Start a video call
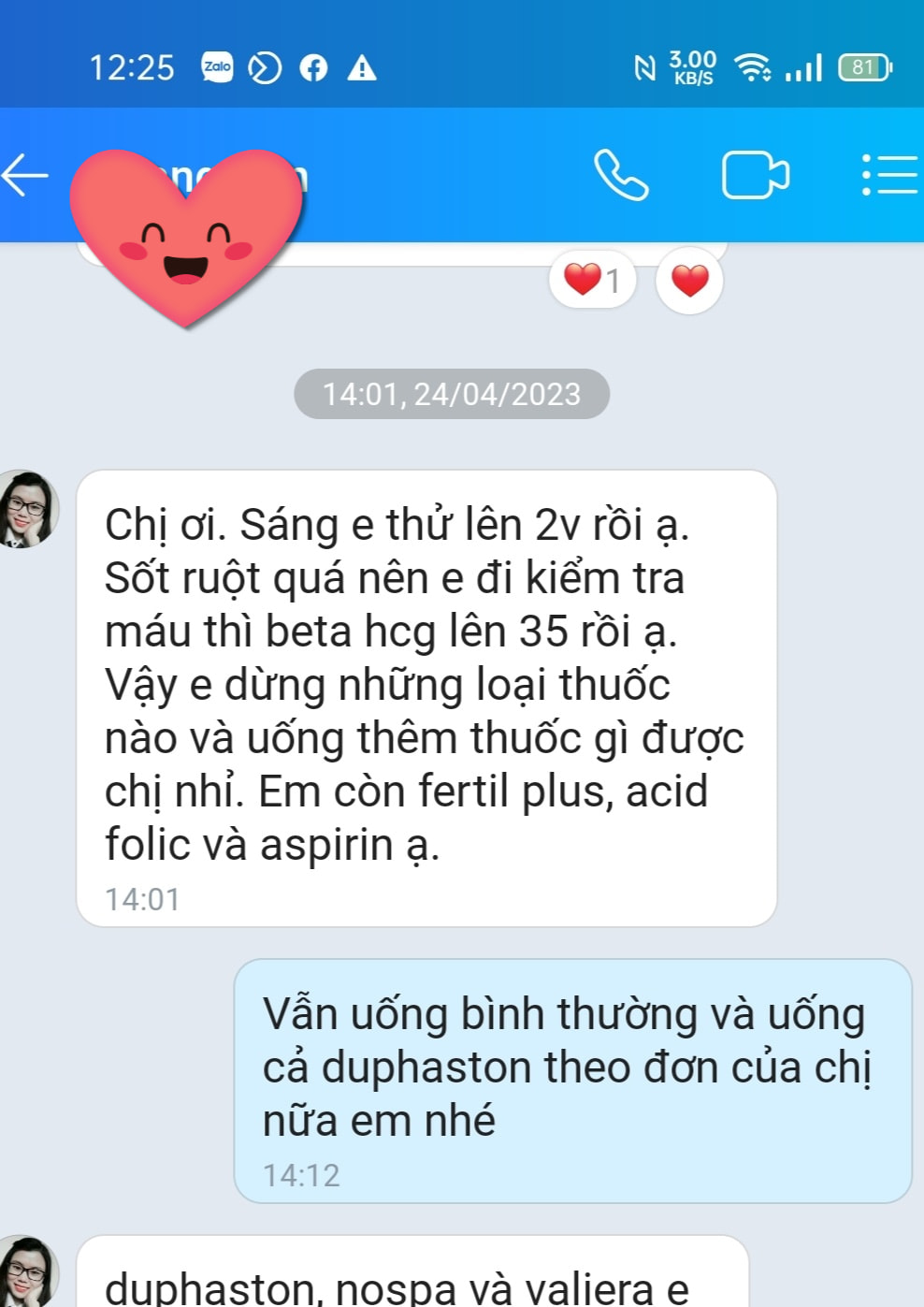This screenshot has width=924, height=1307. click(757, 173)
